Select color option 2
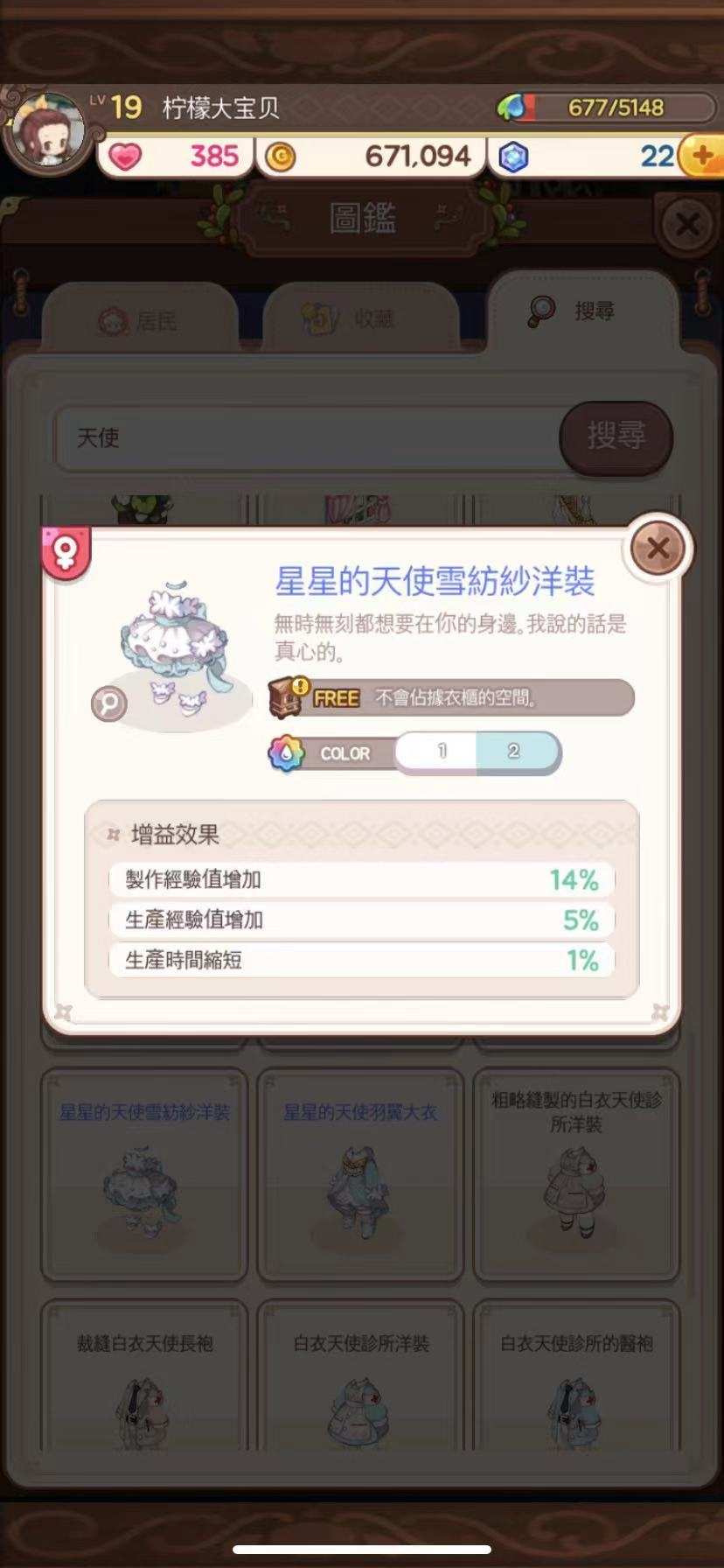This screenshot has height=1568, width=724. 514,752
